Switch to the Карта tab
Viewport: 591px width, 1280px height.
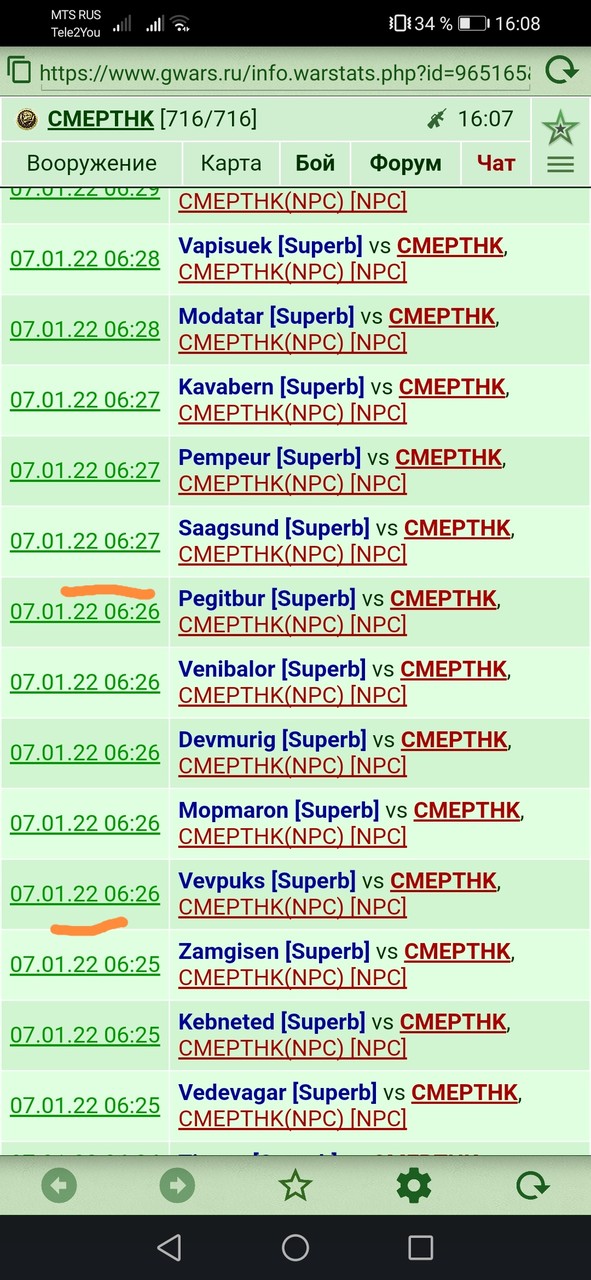(231, 163)
